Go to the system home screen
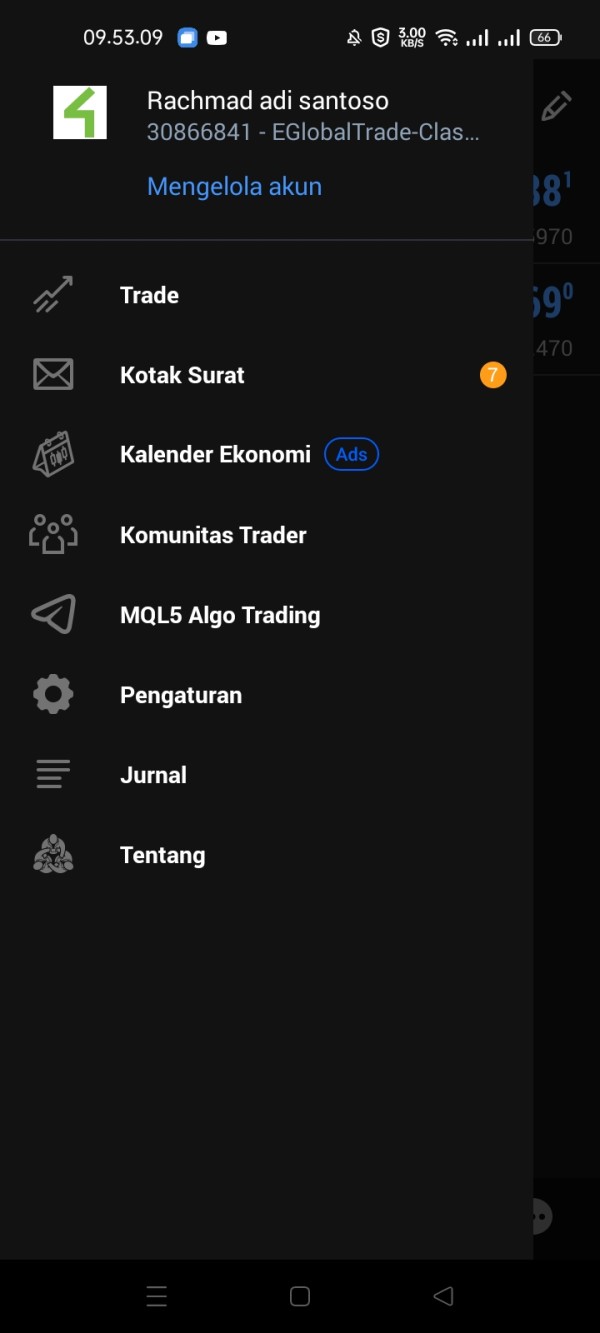 click(300, 1296)
